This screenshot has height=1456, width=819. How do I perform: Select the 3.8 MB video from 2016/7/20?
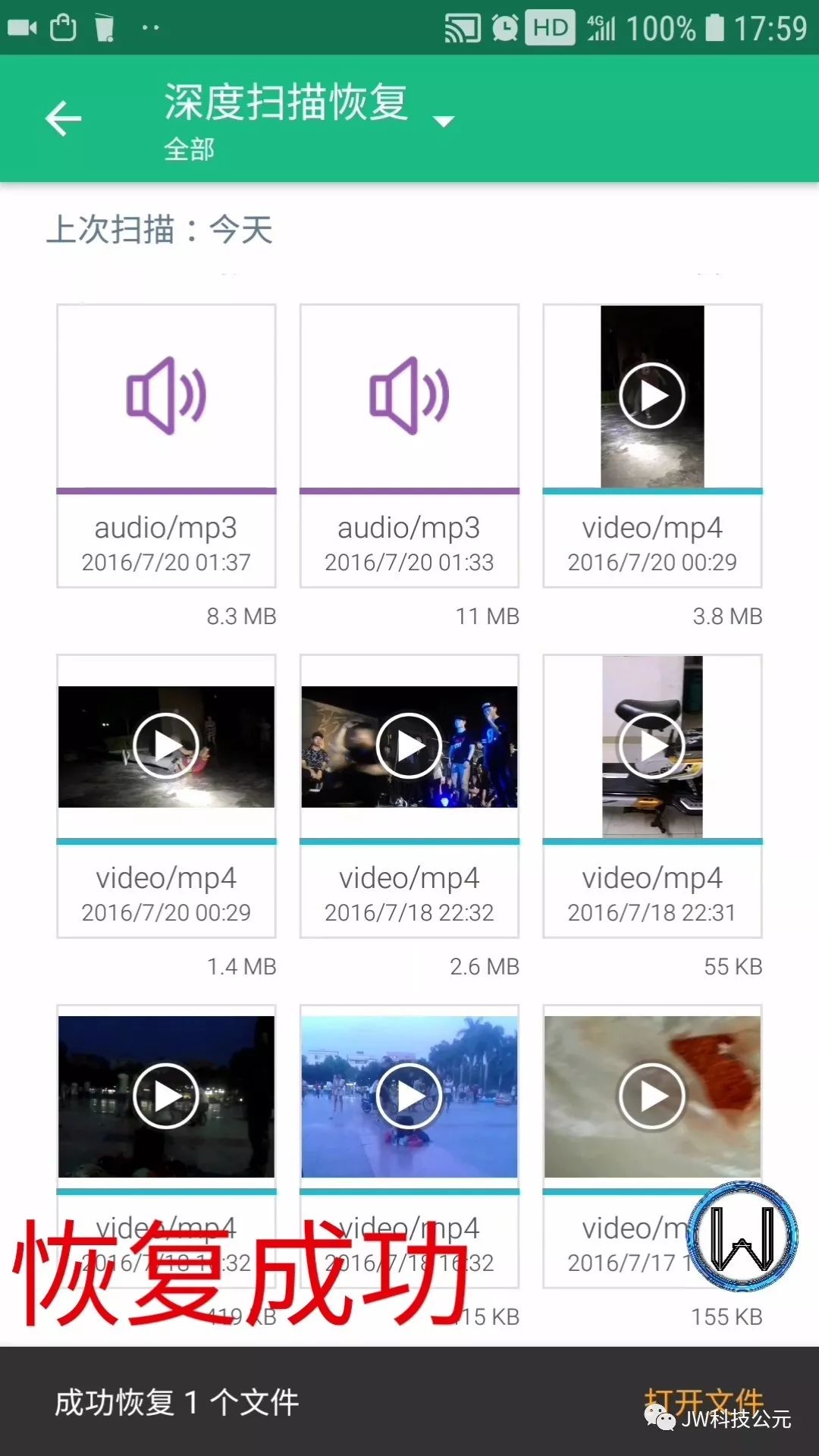(652, 445)
